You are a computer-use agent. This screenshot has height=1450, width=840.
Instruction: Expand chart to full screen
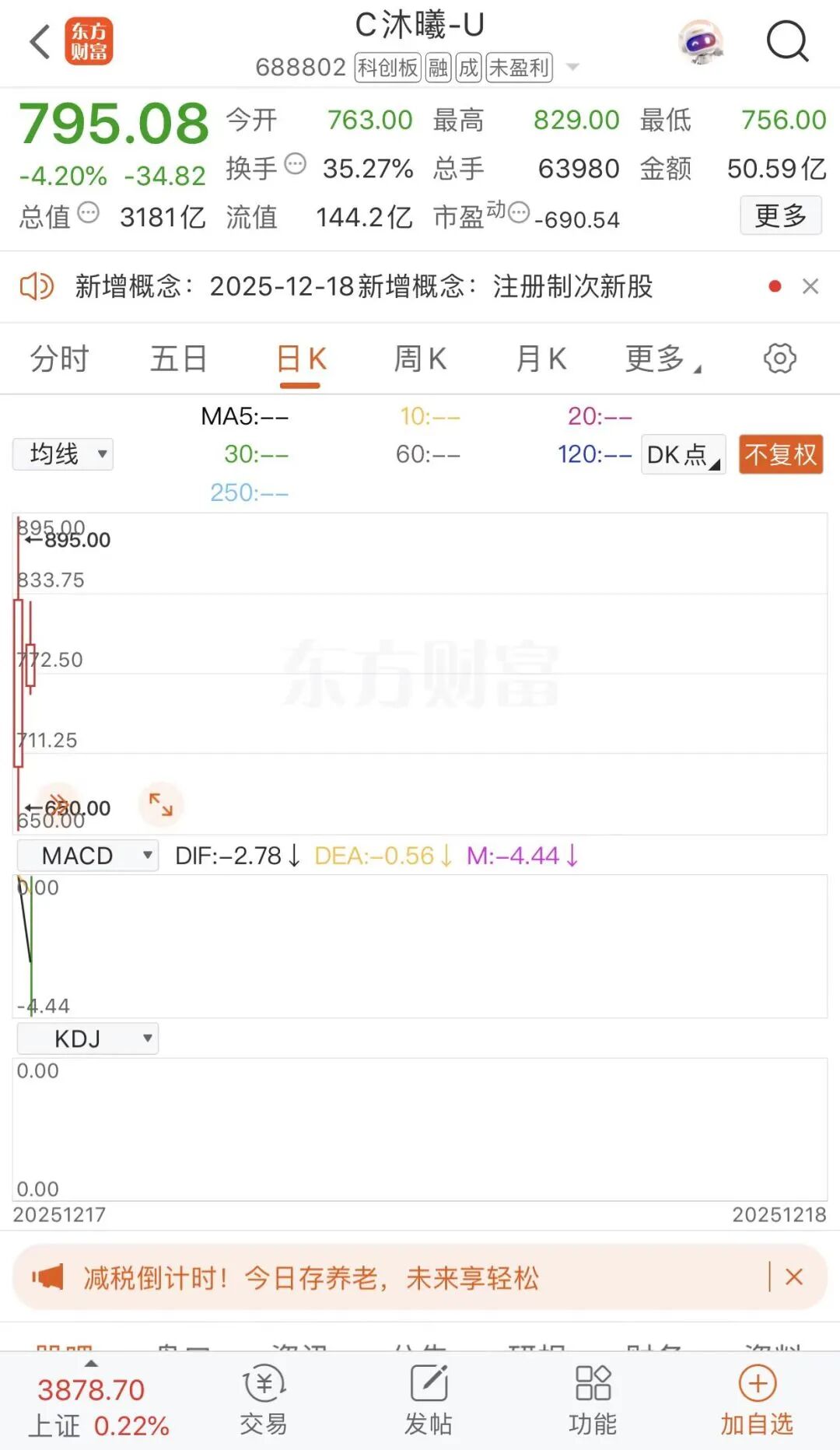pos(161,804)
